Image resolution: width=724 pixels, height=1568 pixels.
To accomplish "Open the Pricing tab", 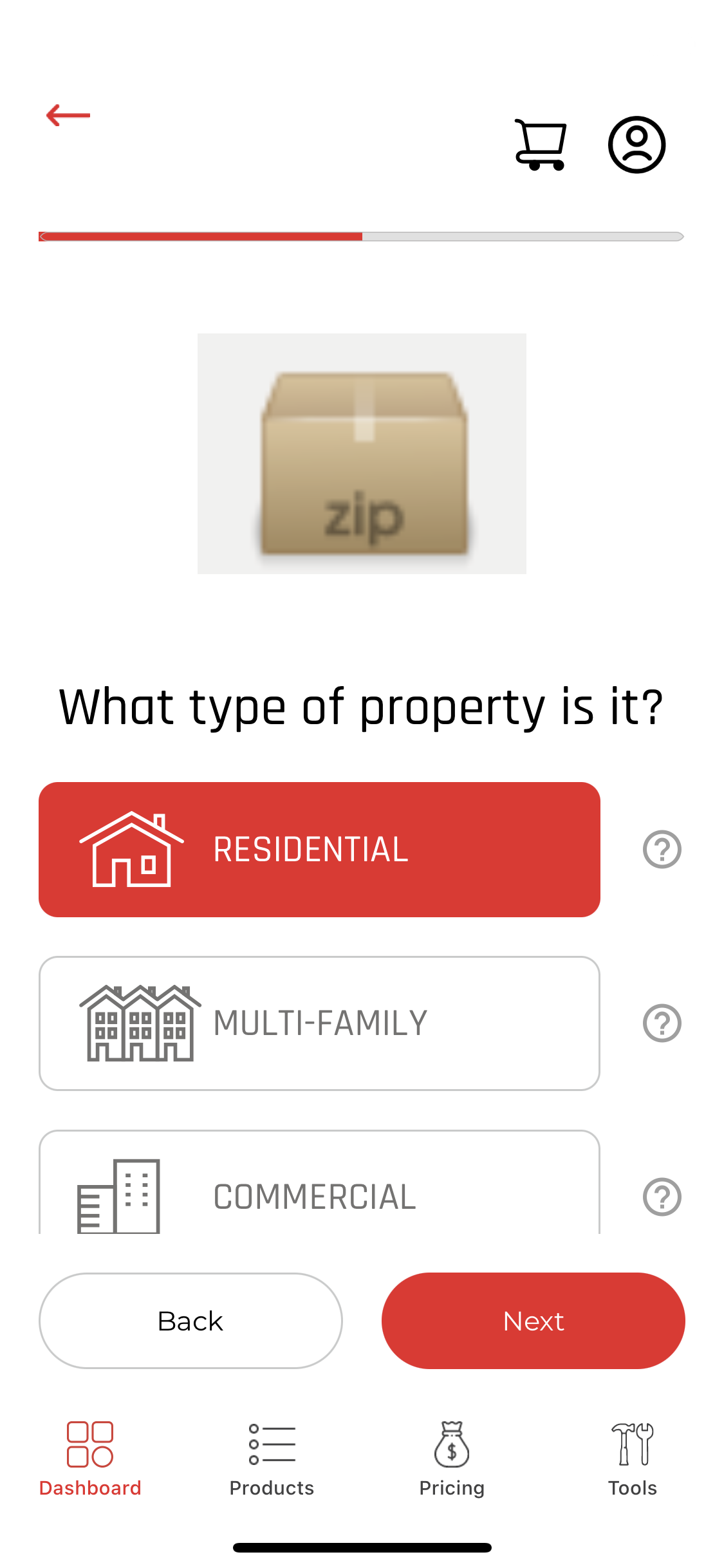I will (x=452, y=1459).
